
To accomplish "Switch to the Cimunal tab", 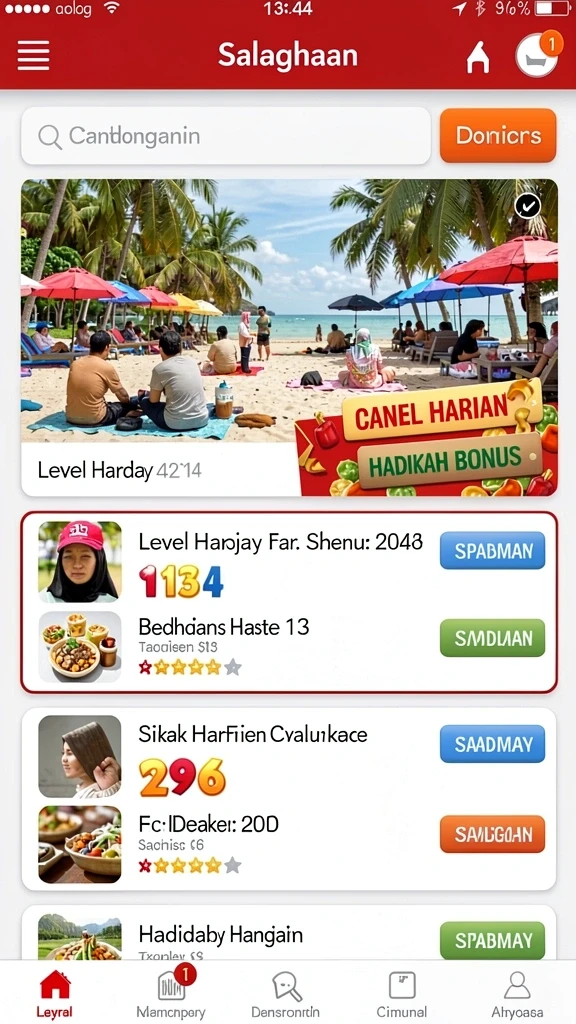I will point(402,994).
